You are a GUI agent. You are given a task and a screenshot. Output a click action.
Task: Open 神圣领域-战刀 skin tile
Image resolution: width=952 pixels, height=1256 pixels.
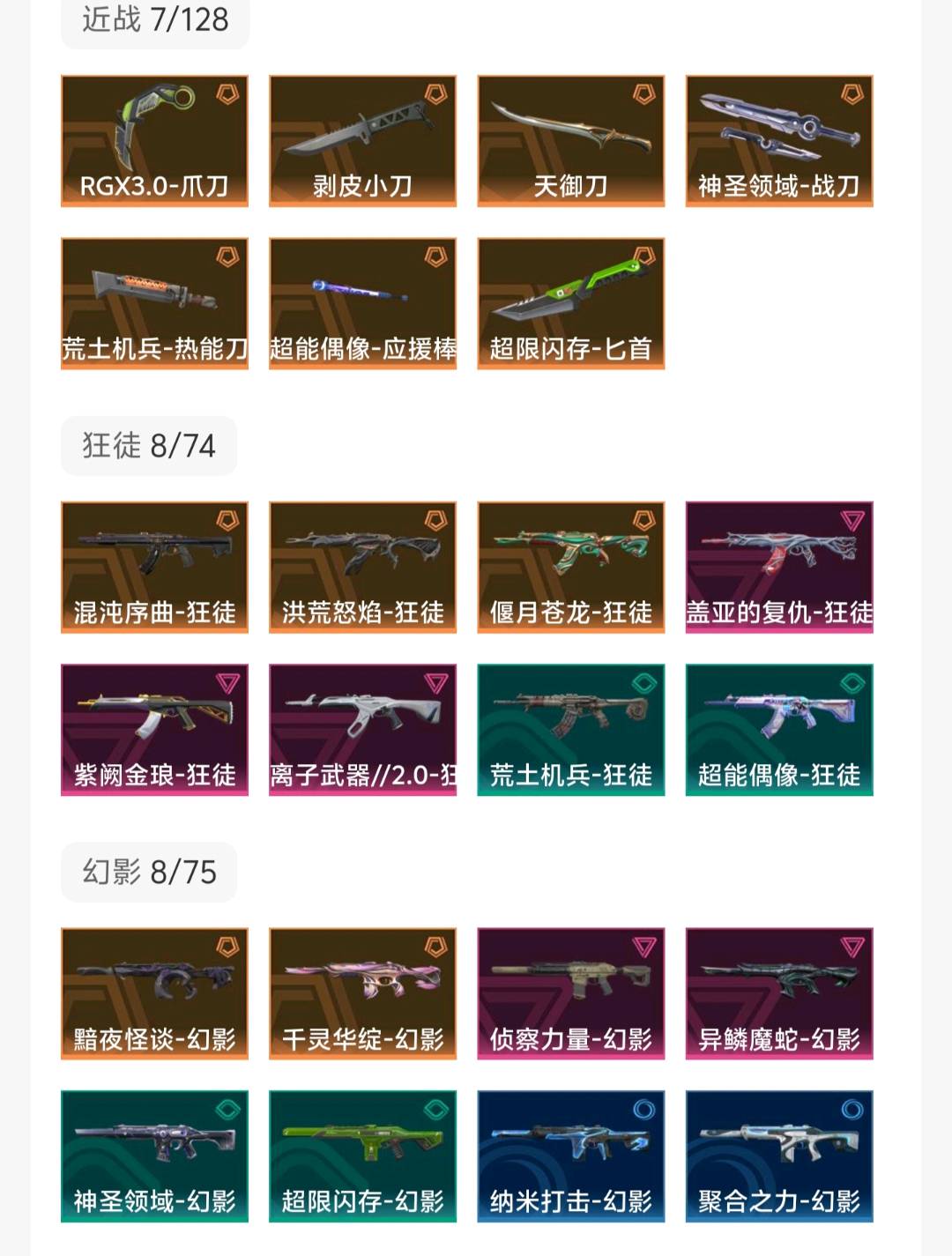tap(779, 141)
